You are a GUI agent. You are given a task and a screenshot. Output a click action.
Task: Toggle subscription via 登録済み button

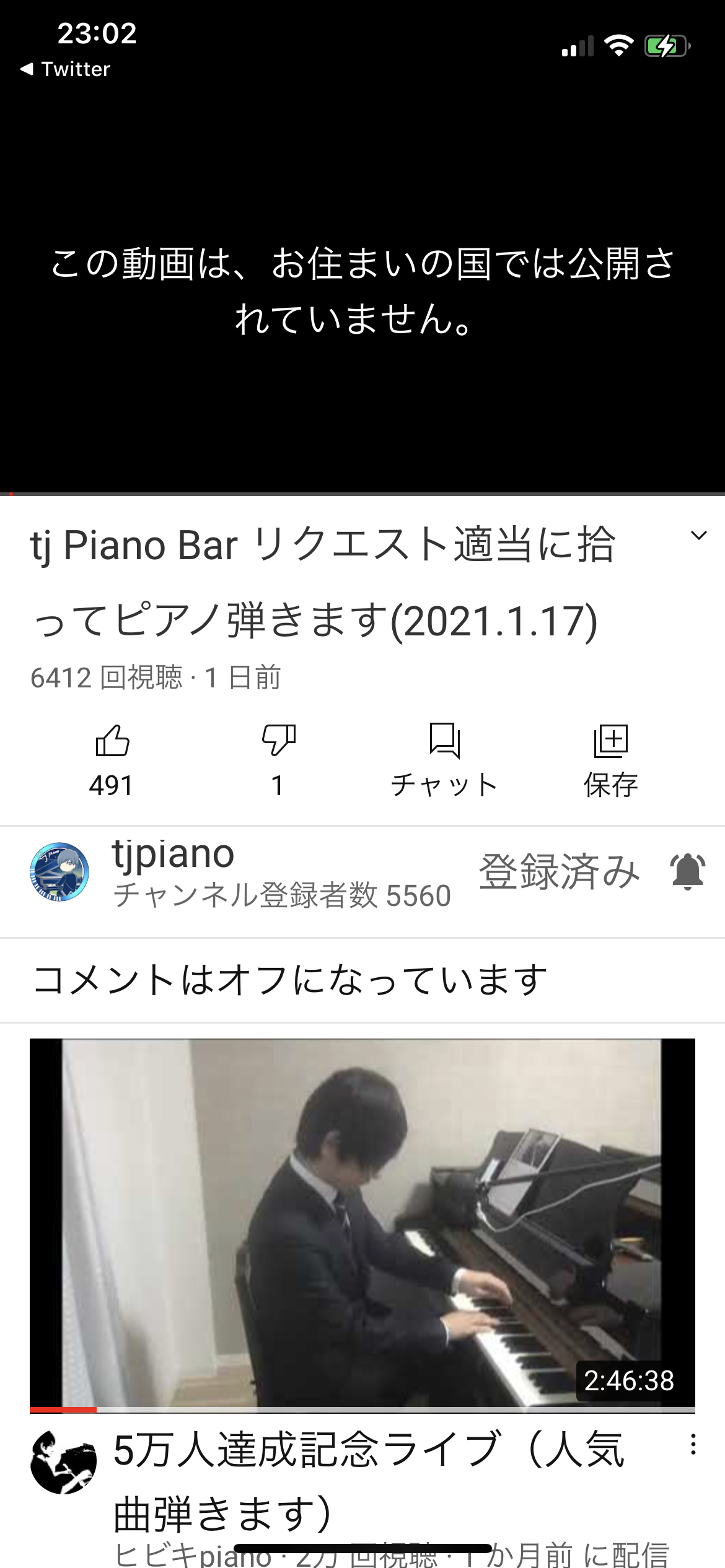pos(558,870)
